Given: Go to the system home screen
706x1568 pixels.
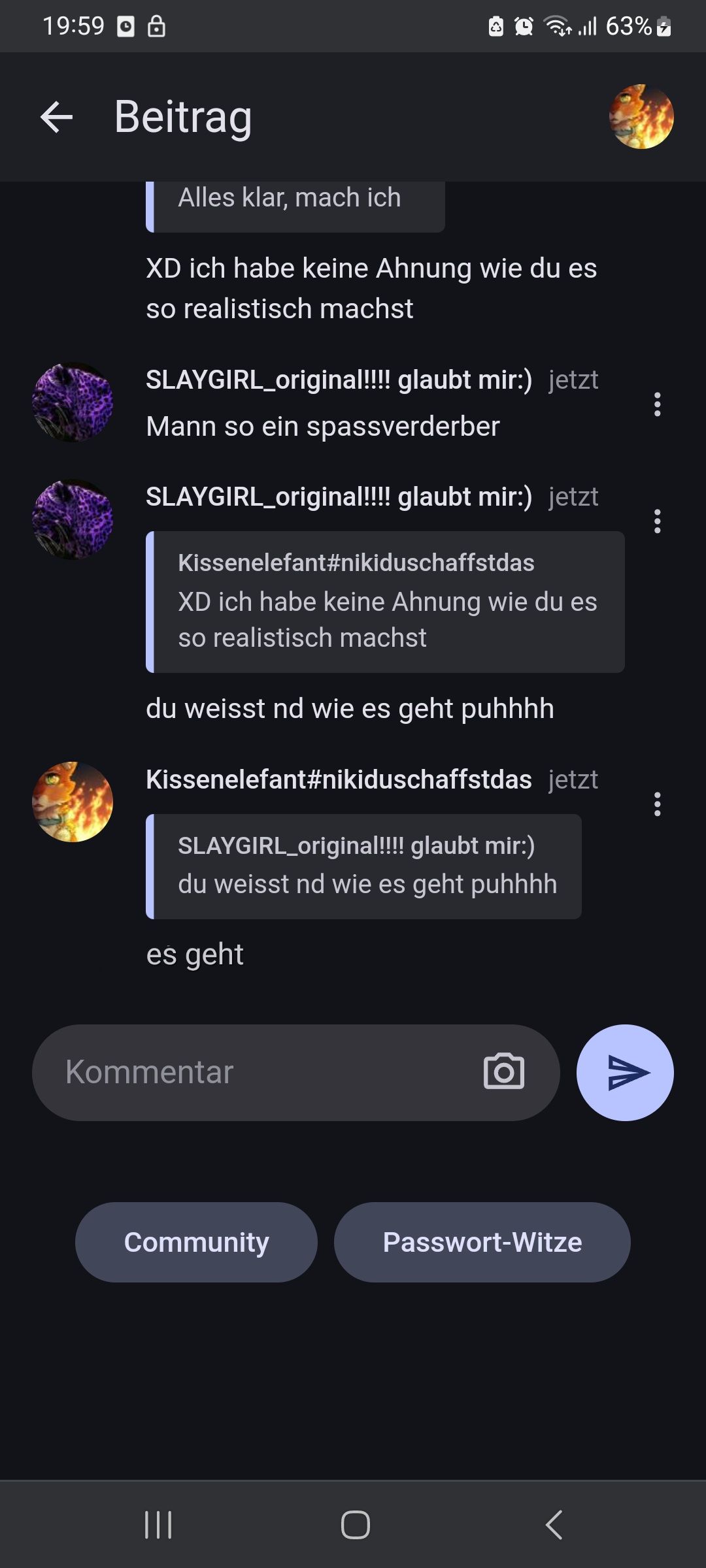Looking at the screenshot, I should [355, 1525].
